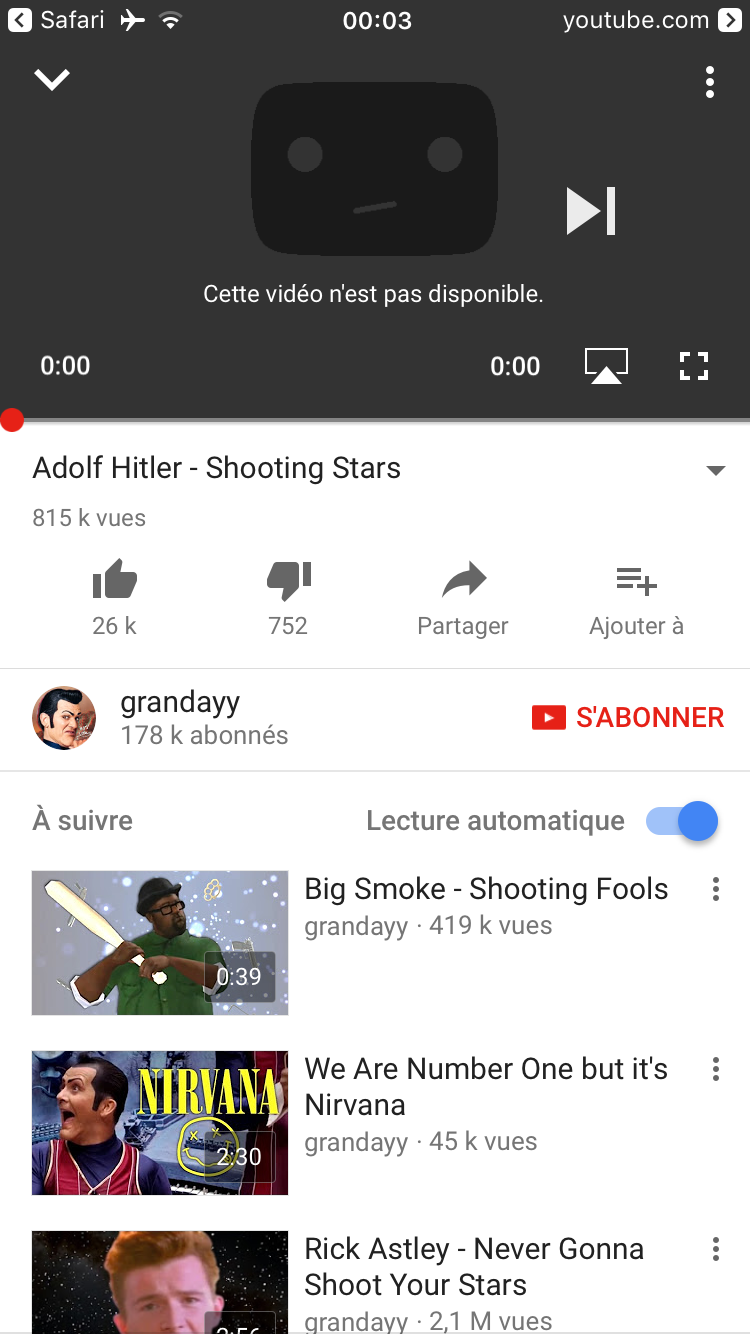
Task: Like the video with thumbs up
Action: (114, 581)
